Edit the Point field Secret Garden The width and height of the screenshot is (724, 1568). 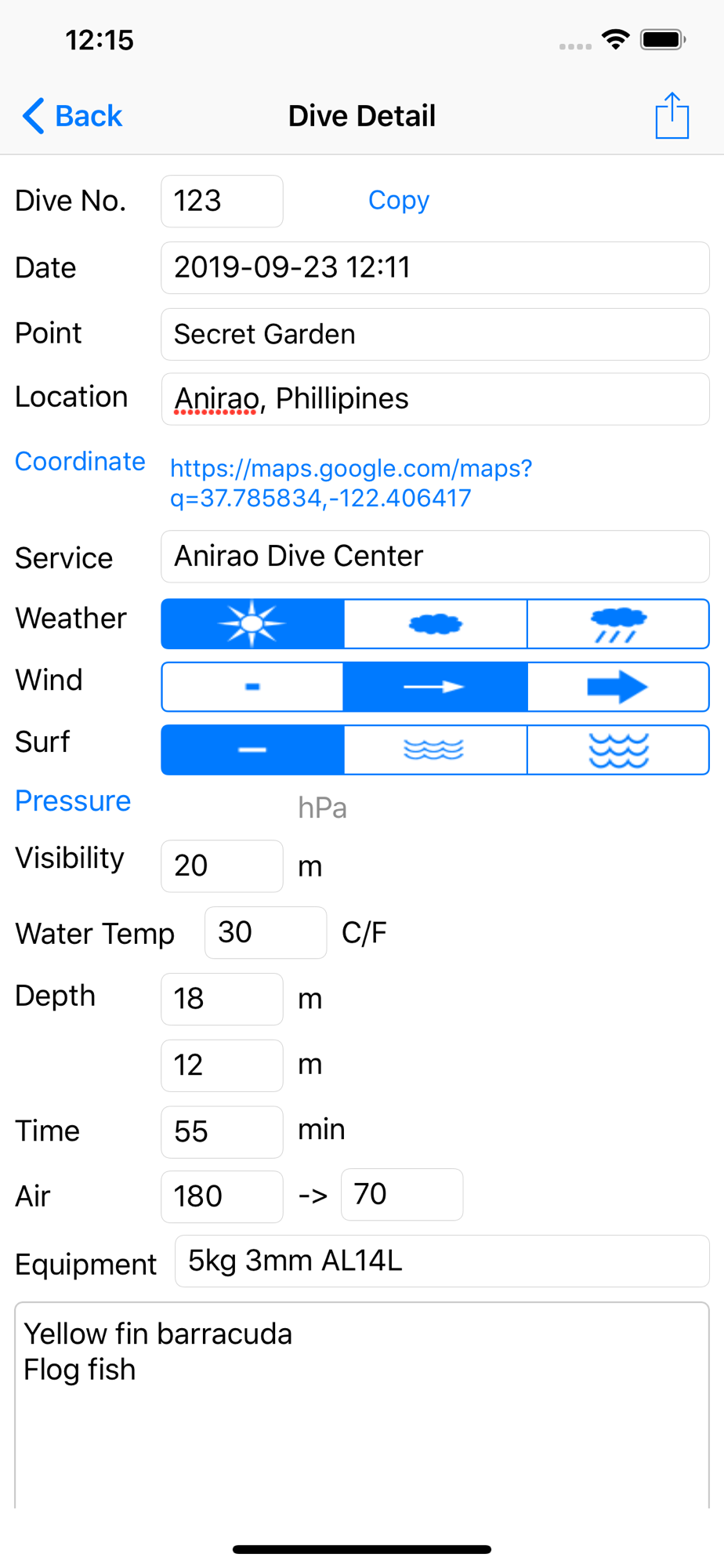tap(435, 335)
